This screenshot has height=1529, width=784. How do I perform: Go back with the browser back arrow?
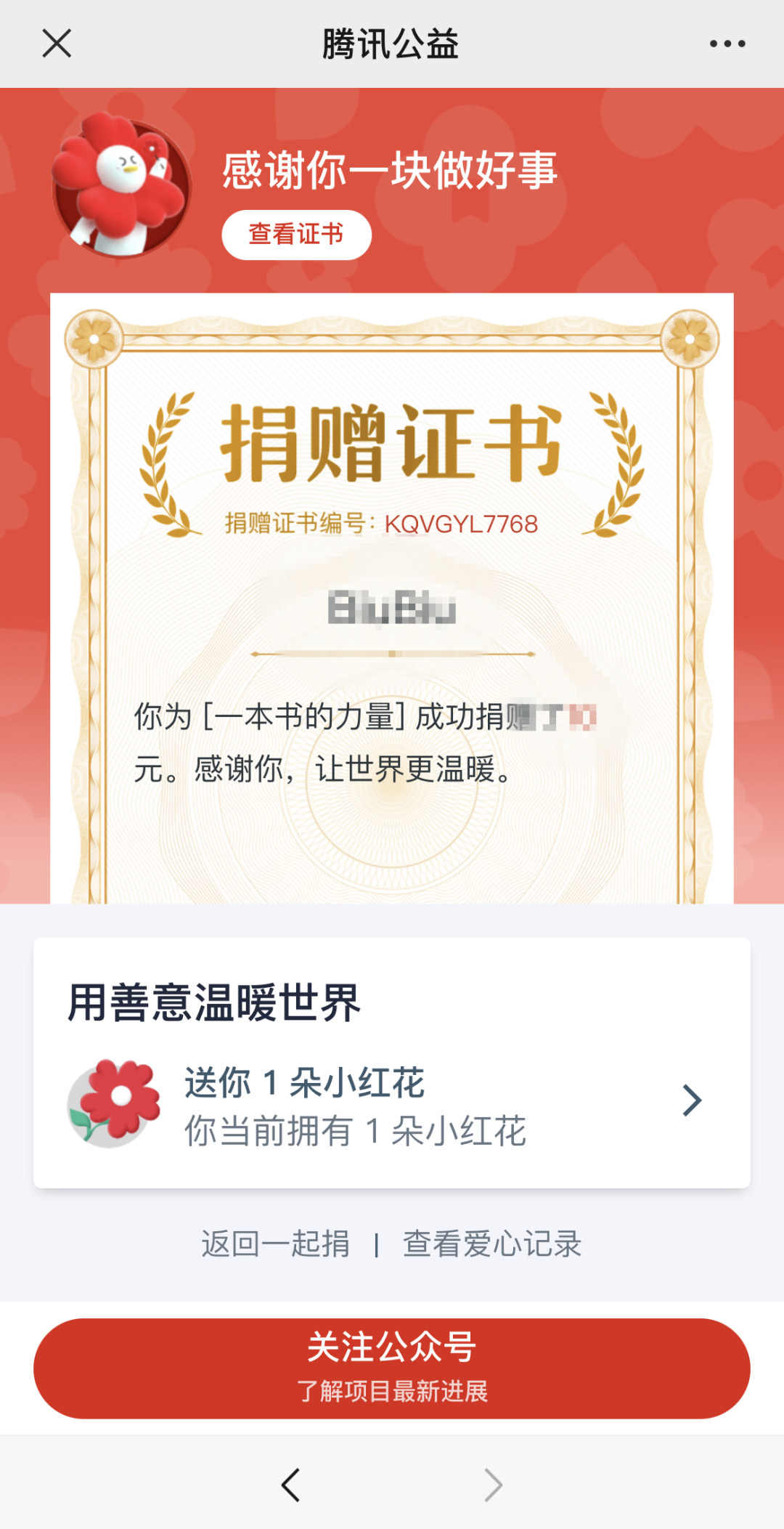point(291,1485)
